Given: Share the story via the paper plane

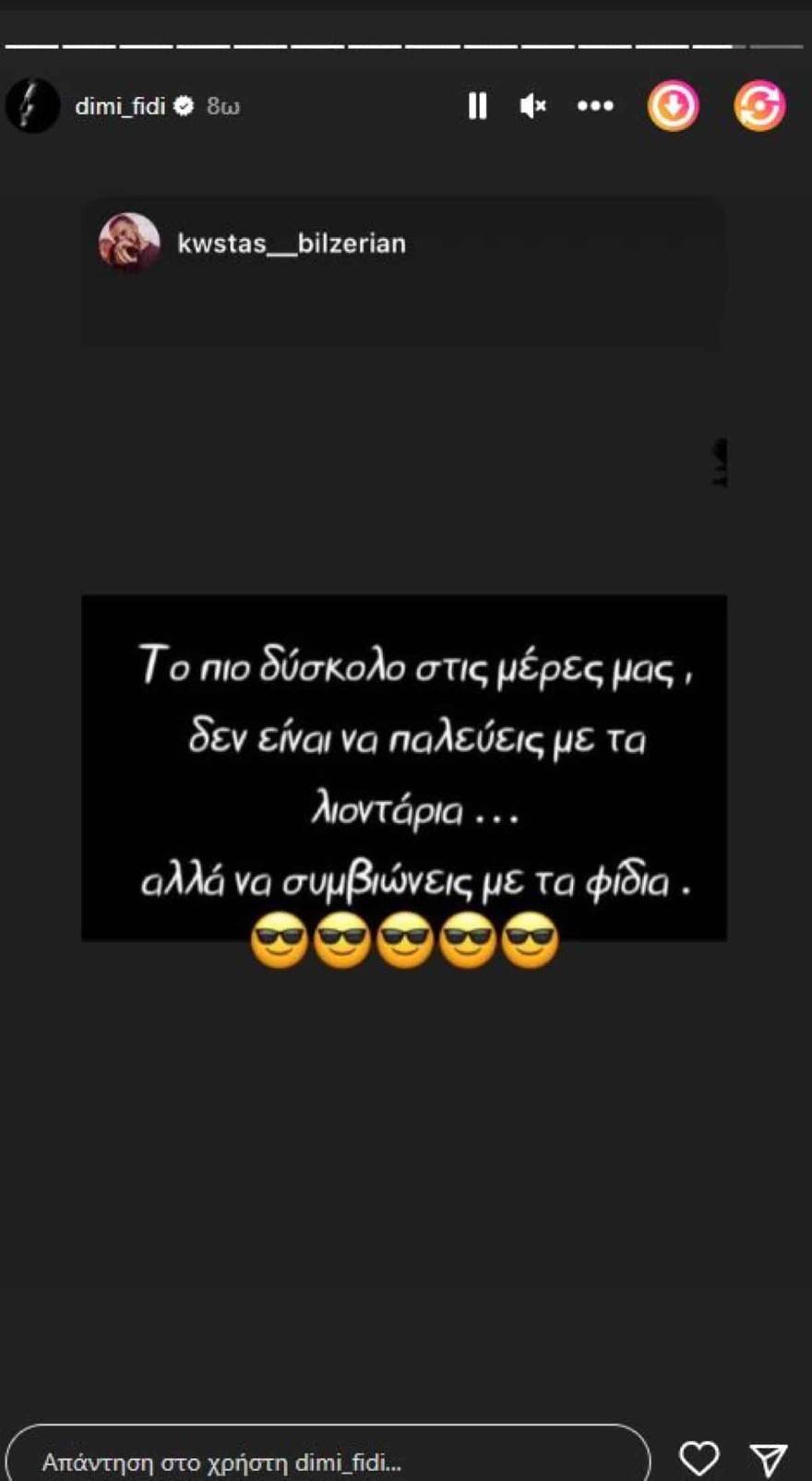Looking at the screenshot, I should tap(769, 1459).
